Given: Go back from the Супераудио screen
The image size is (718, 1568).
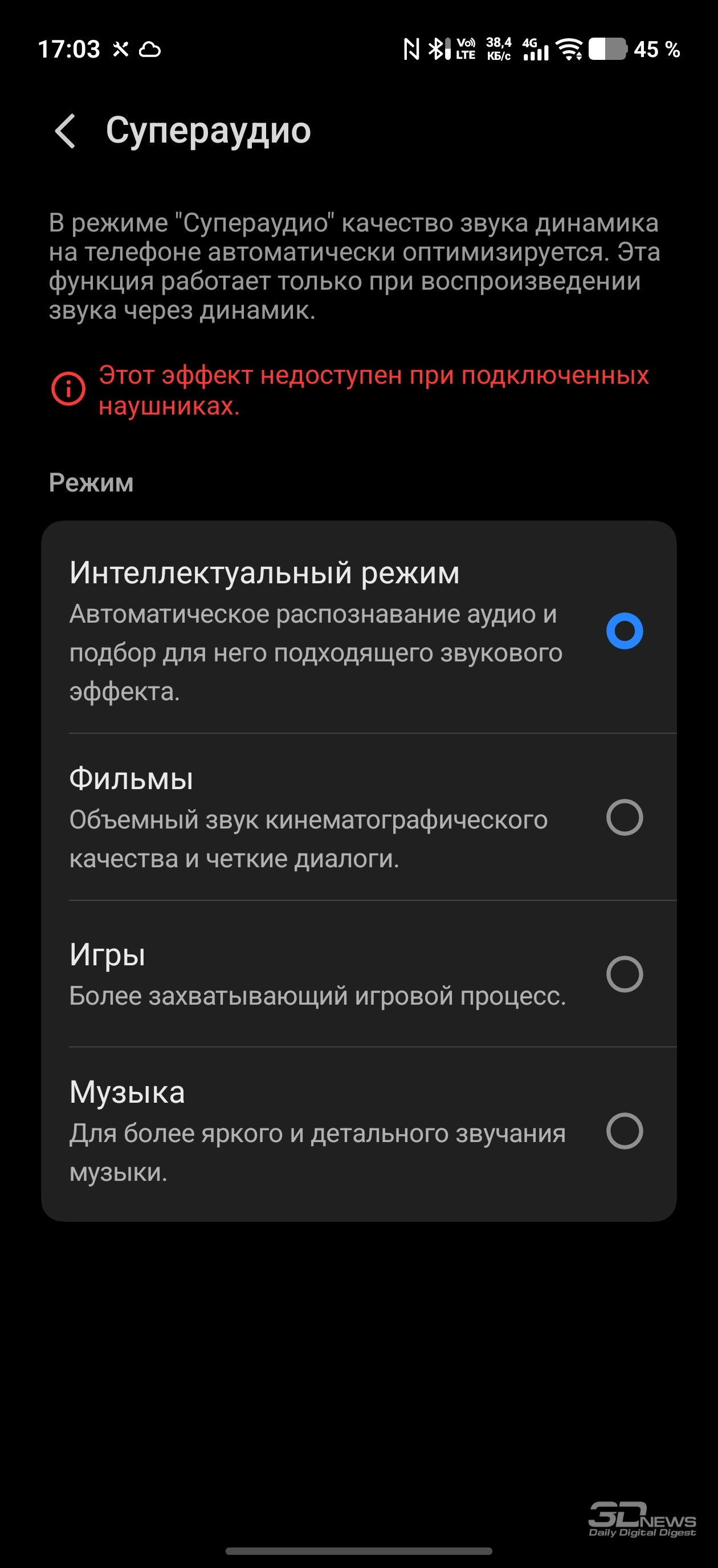Looking at the screenshot, I should pyautogui.click(x=66, y=131).
